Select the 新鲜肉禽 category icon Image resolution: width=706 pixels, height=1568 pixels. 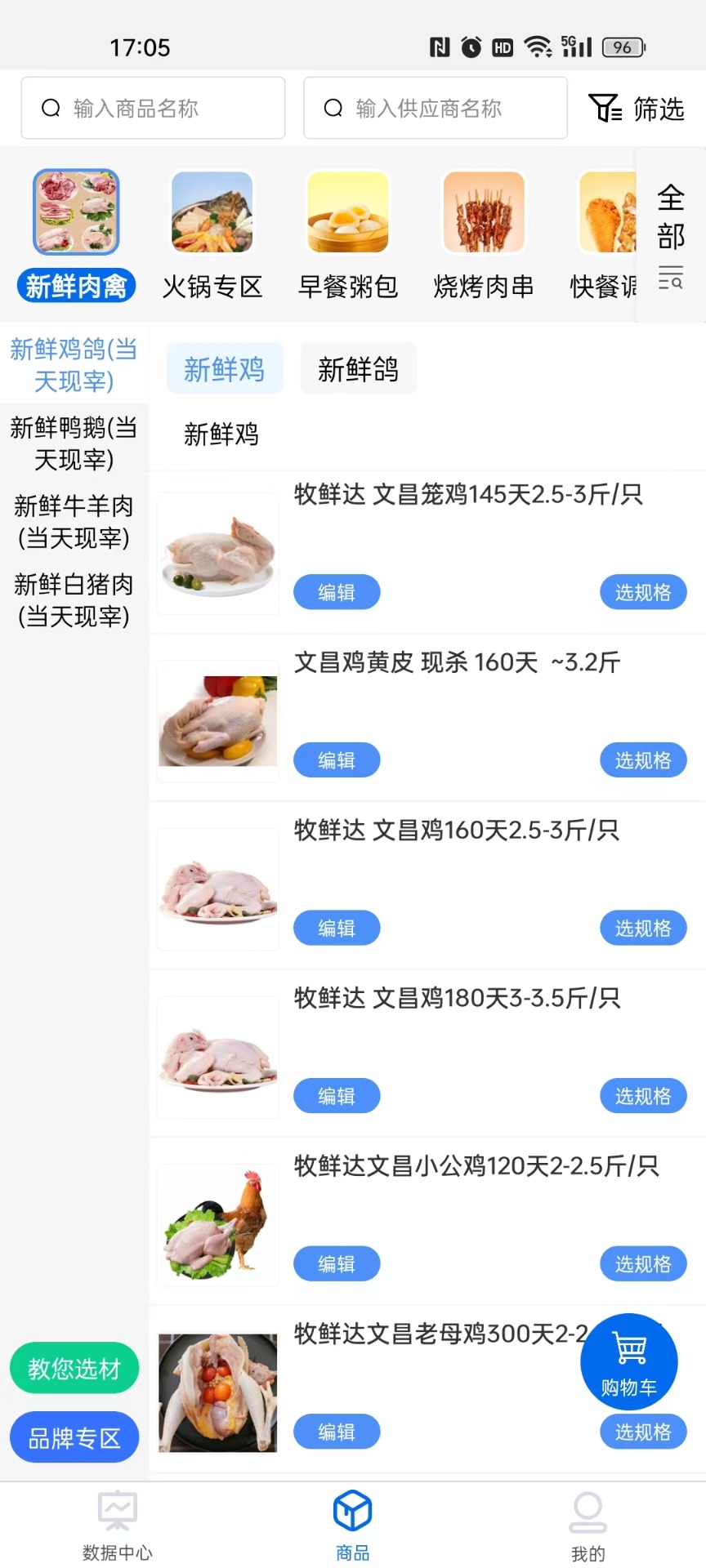pyautogui.click(x=75, y=211)
